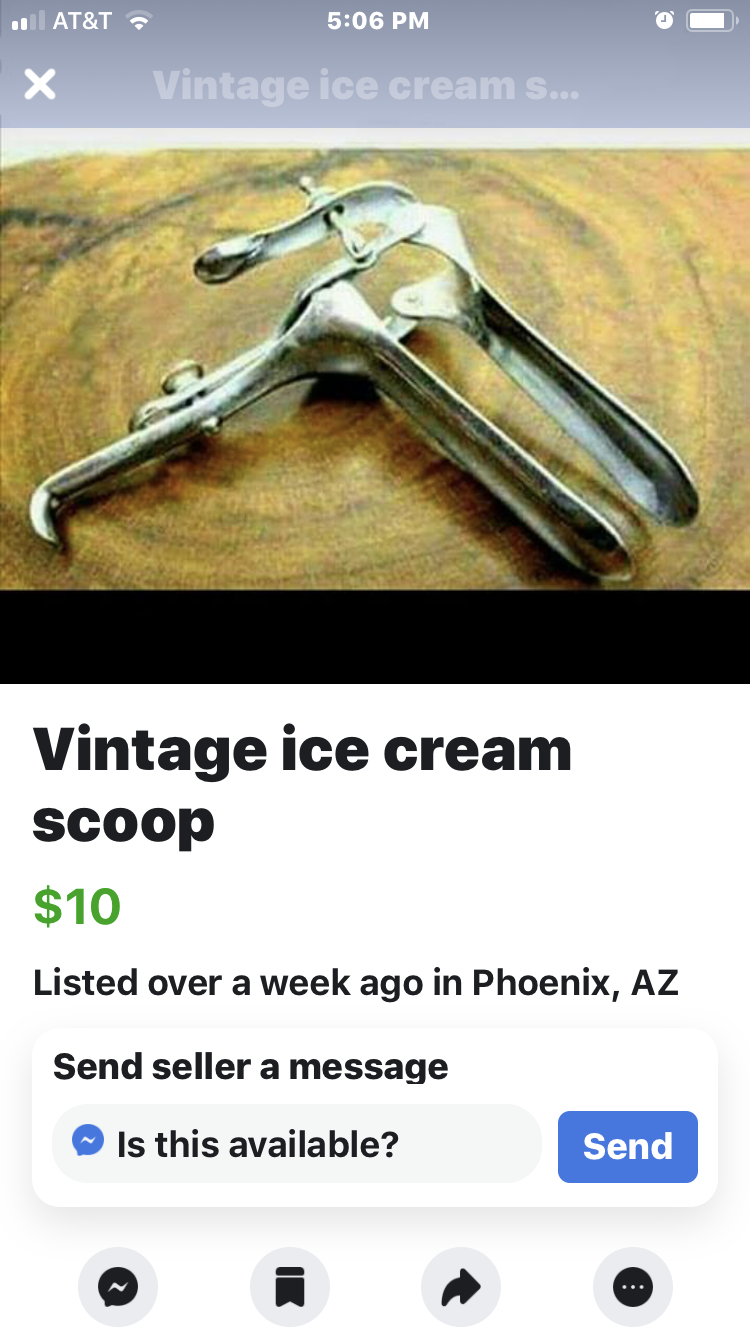
Task: Share this listing using the arrow icon
Action: point(461,1286)
